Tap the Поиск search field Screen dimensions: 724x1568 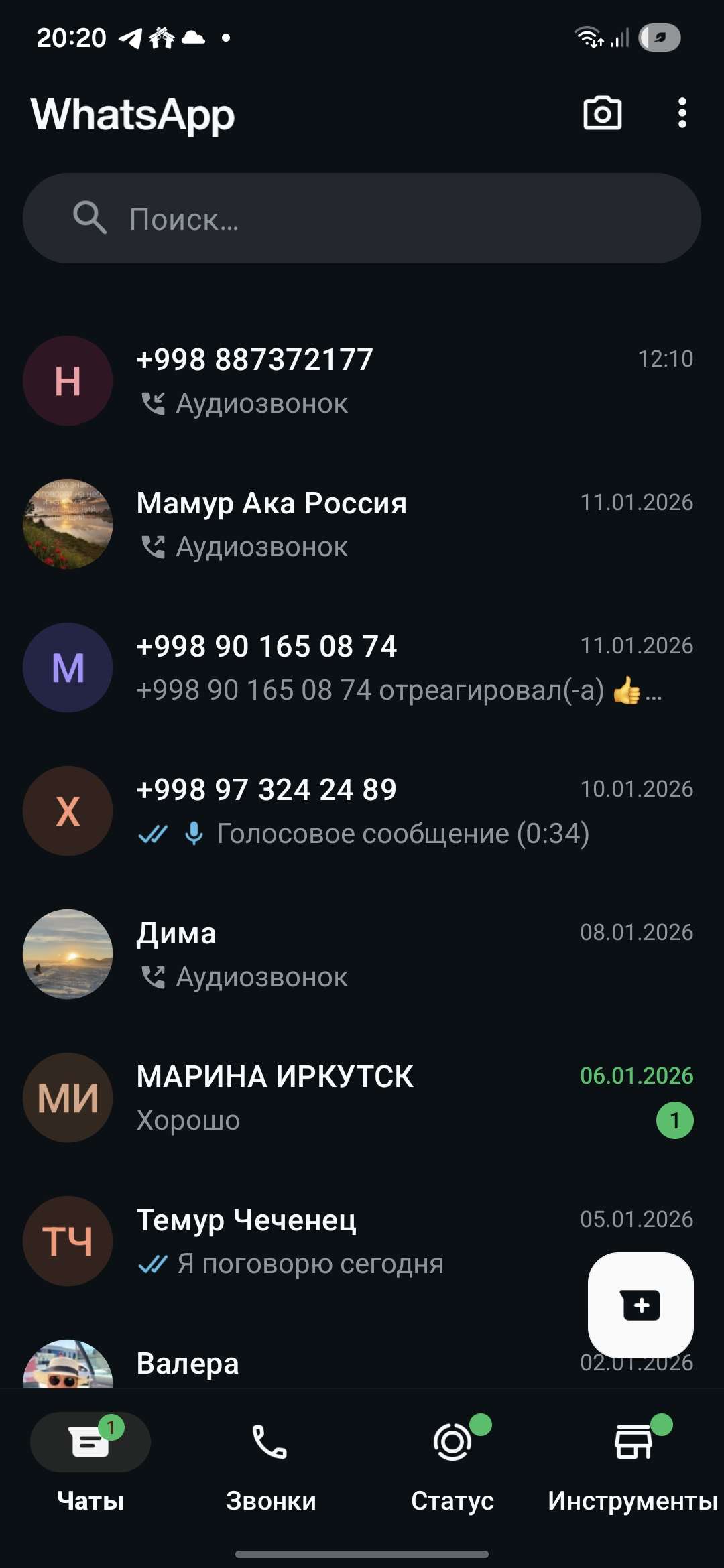[362, 218]
